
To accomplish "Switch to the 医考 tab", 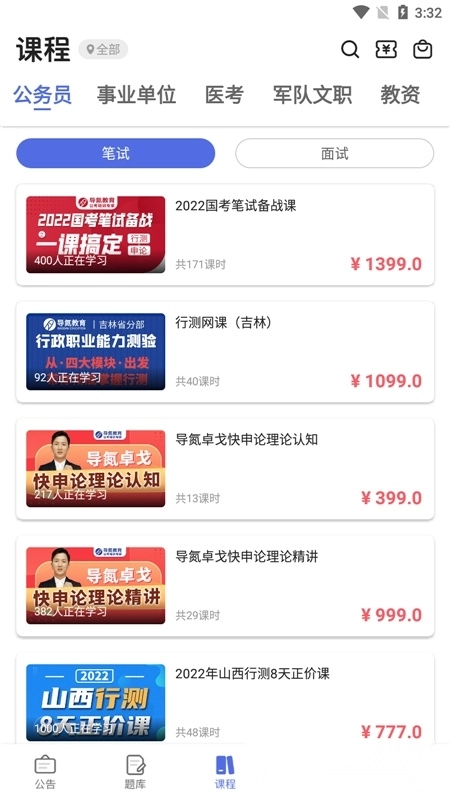I will [224, 95].
